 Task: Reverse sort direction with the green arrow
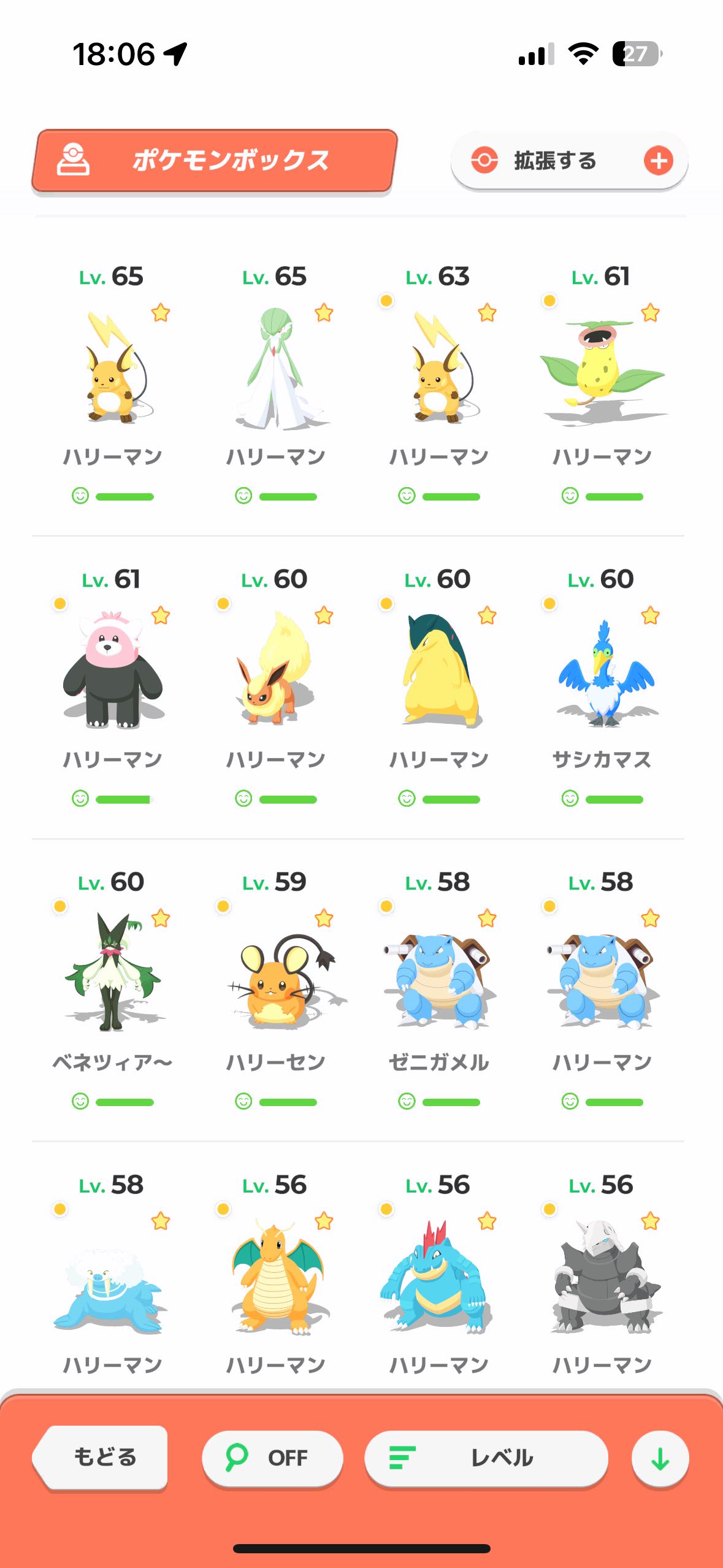pyautogui.click(x=660, y=1459)
